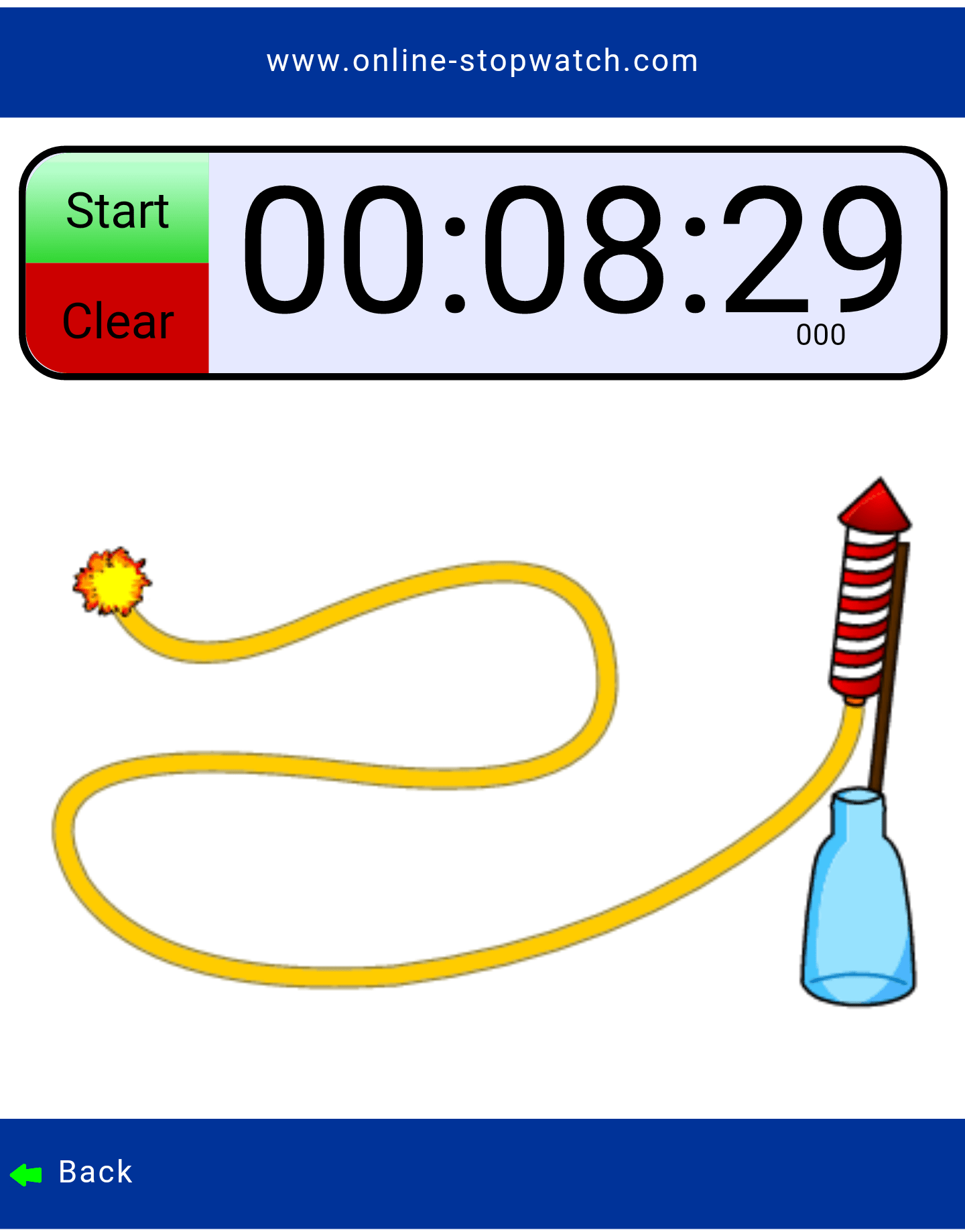
Task: Clear the timer display
Action: (x=117, y=320)
